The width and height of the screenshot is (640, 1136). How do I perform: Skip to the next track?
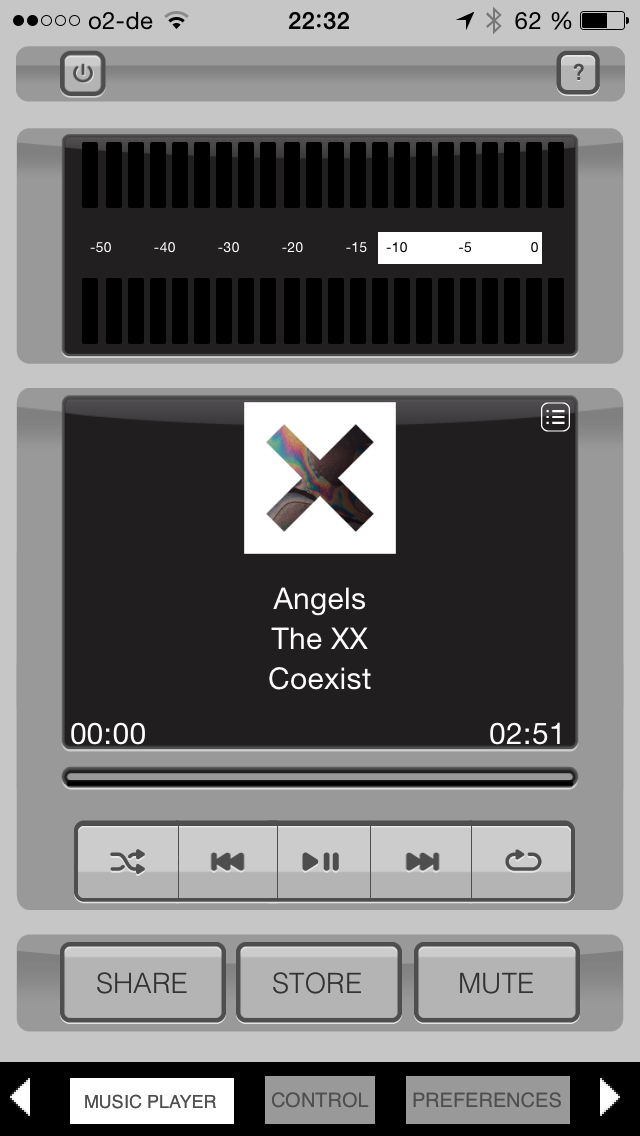point(421,861)
